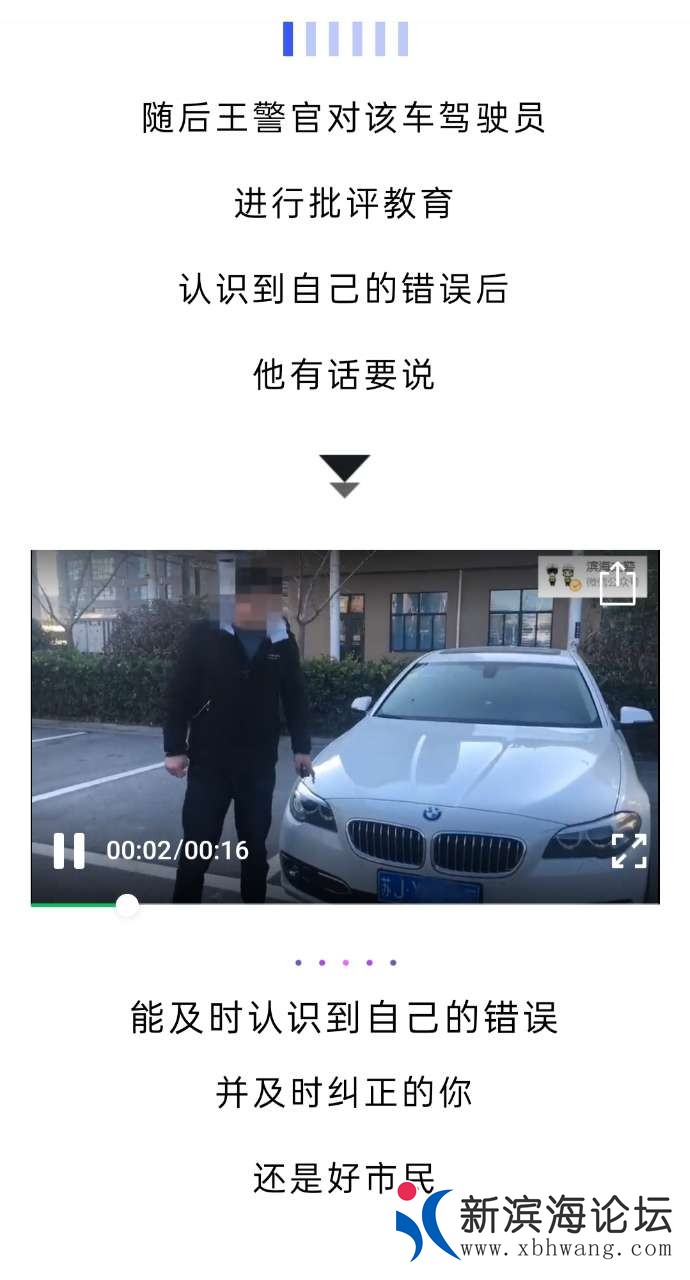This screenshot has height=1280, width=690.
Task: Share the video using the top-right icon
Action: [x=617, y=583]
